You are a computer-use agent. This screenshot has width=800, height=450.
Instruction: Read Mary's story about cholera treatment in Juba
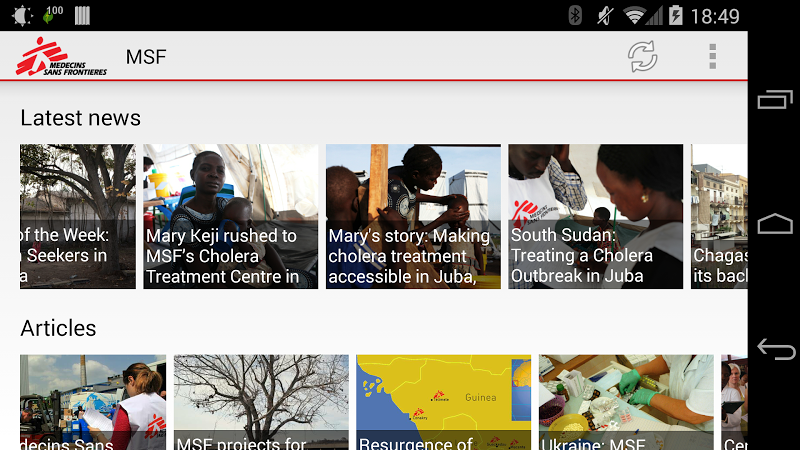coord(413,217)
